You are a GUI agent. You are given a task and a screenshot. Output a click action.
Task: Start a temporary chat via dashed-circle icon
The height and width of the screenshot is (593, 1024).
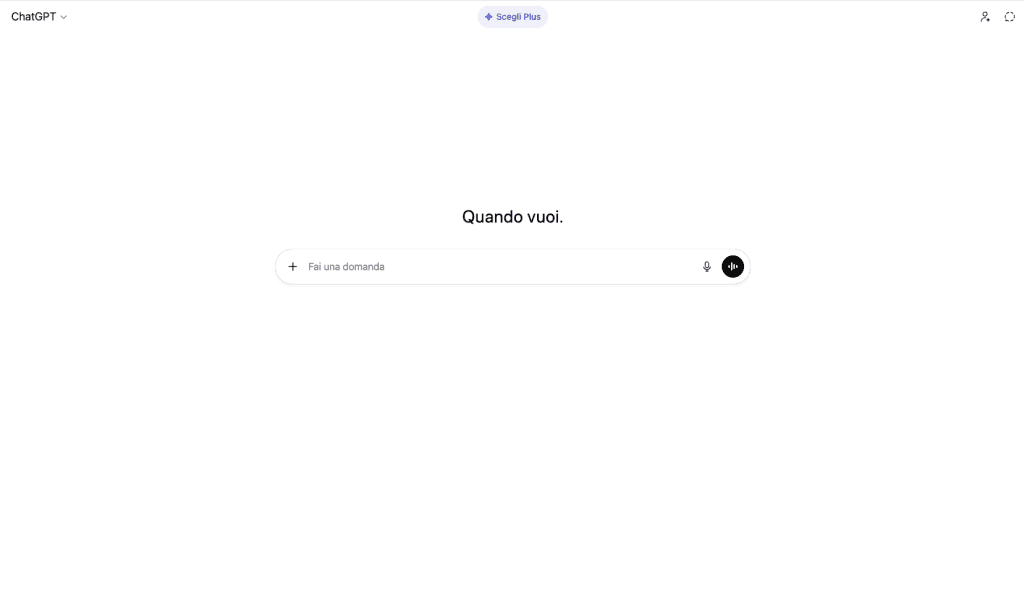pos(1009,17)
